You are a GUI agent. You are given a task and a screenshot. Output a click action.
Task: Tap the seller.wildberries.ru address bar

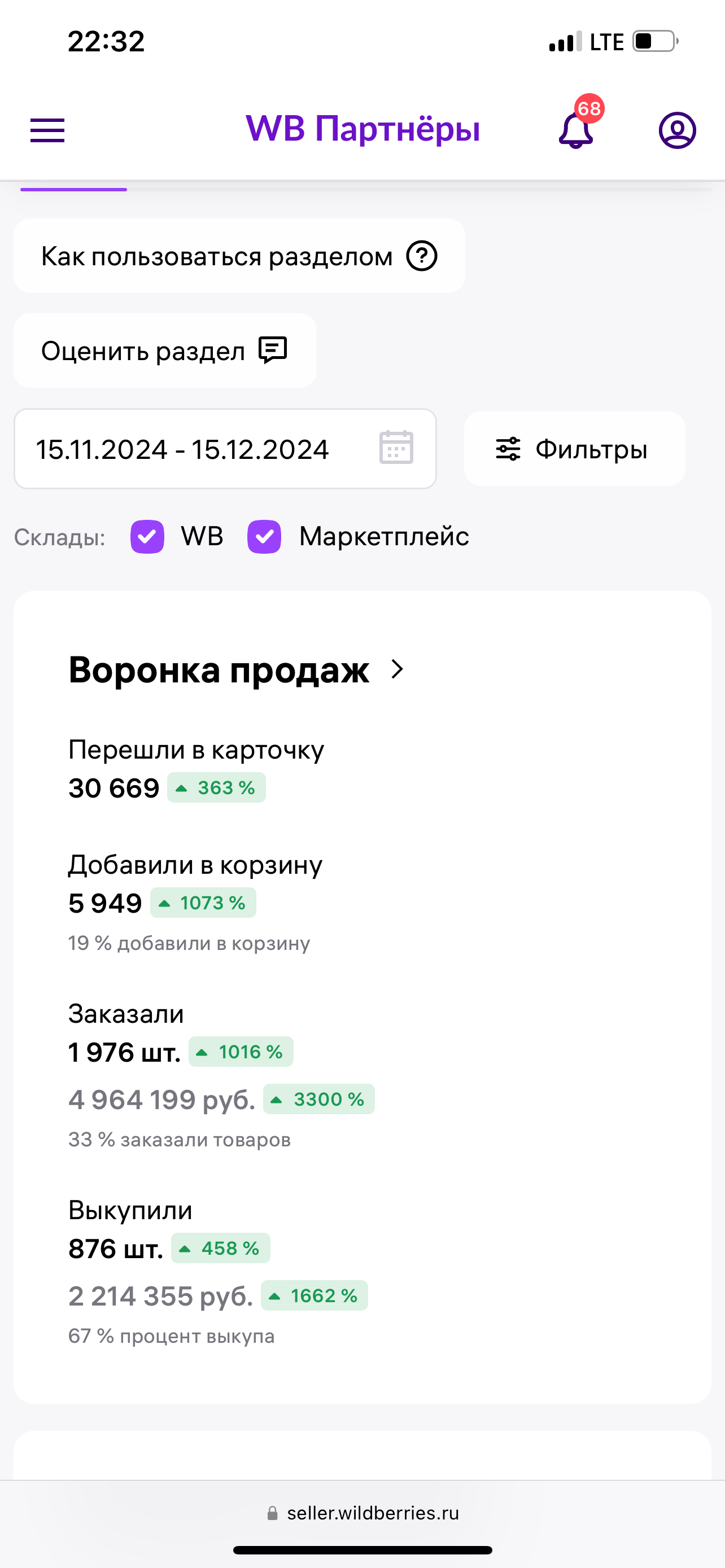click(363, 1513)
